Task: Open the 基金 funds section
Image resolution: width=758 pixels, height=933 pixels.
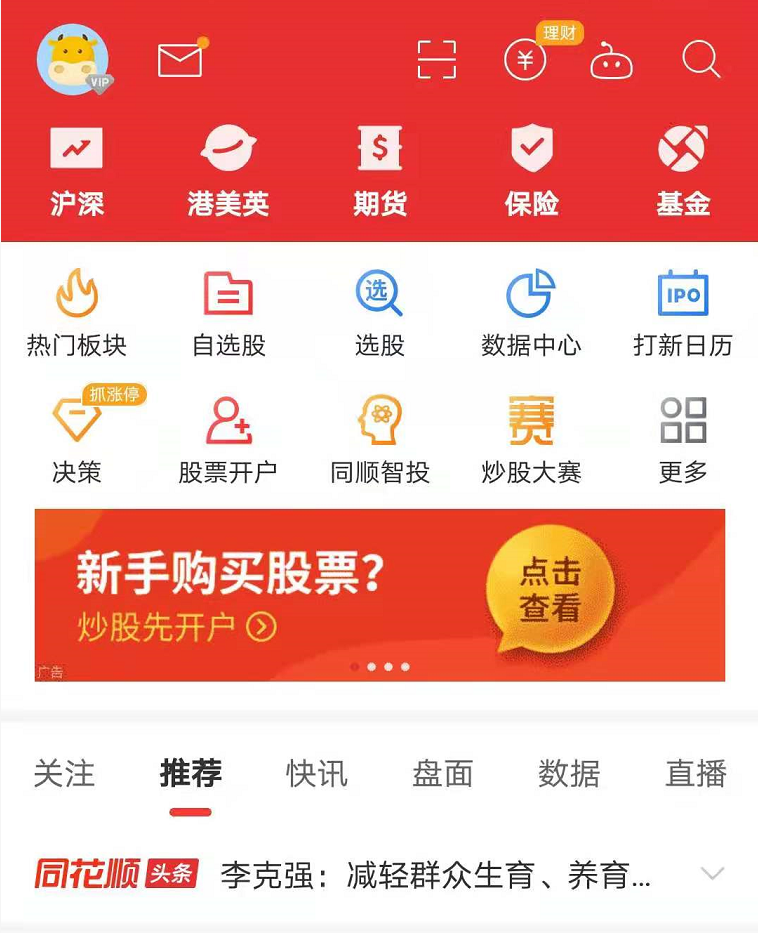Action: [683, 170]
